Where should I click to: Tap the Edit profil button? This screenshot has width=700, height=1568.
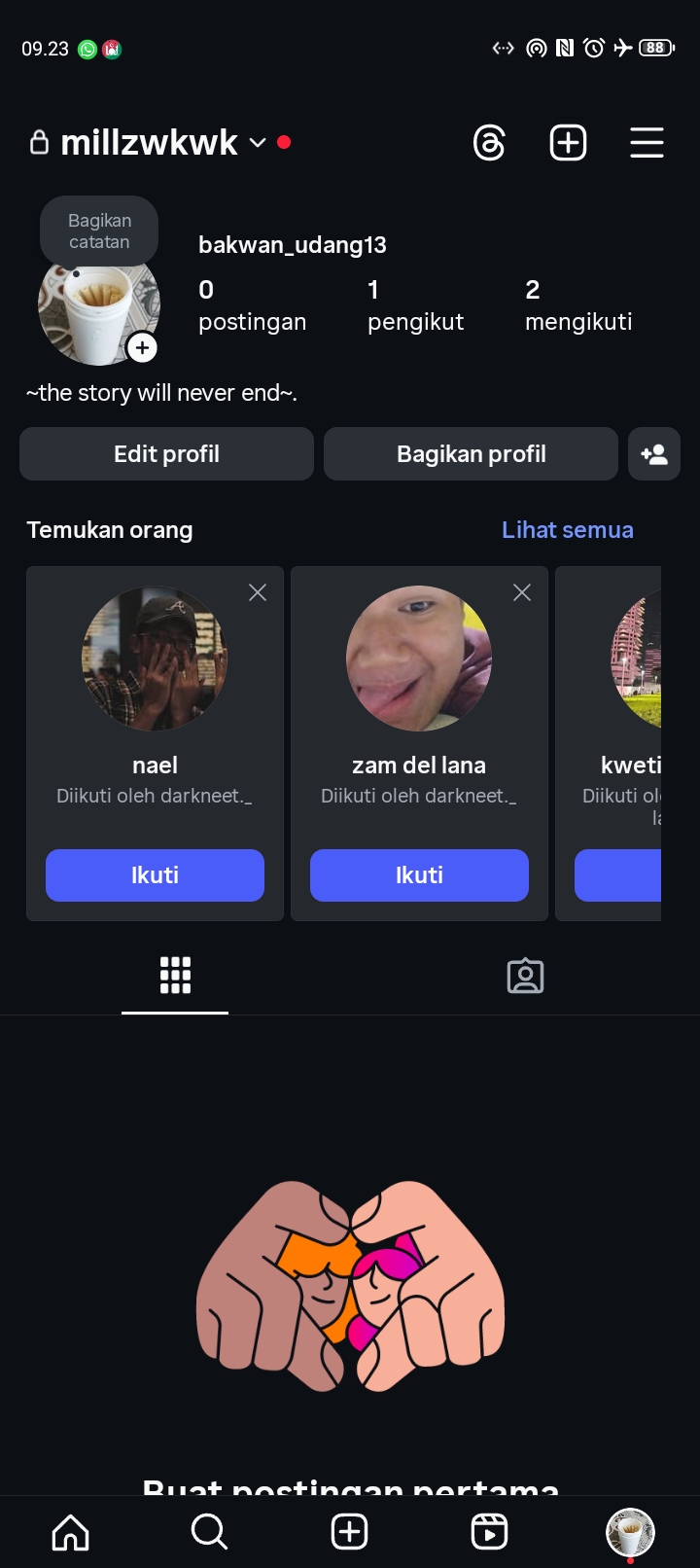tap(166, 454)
